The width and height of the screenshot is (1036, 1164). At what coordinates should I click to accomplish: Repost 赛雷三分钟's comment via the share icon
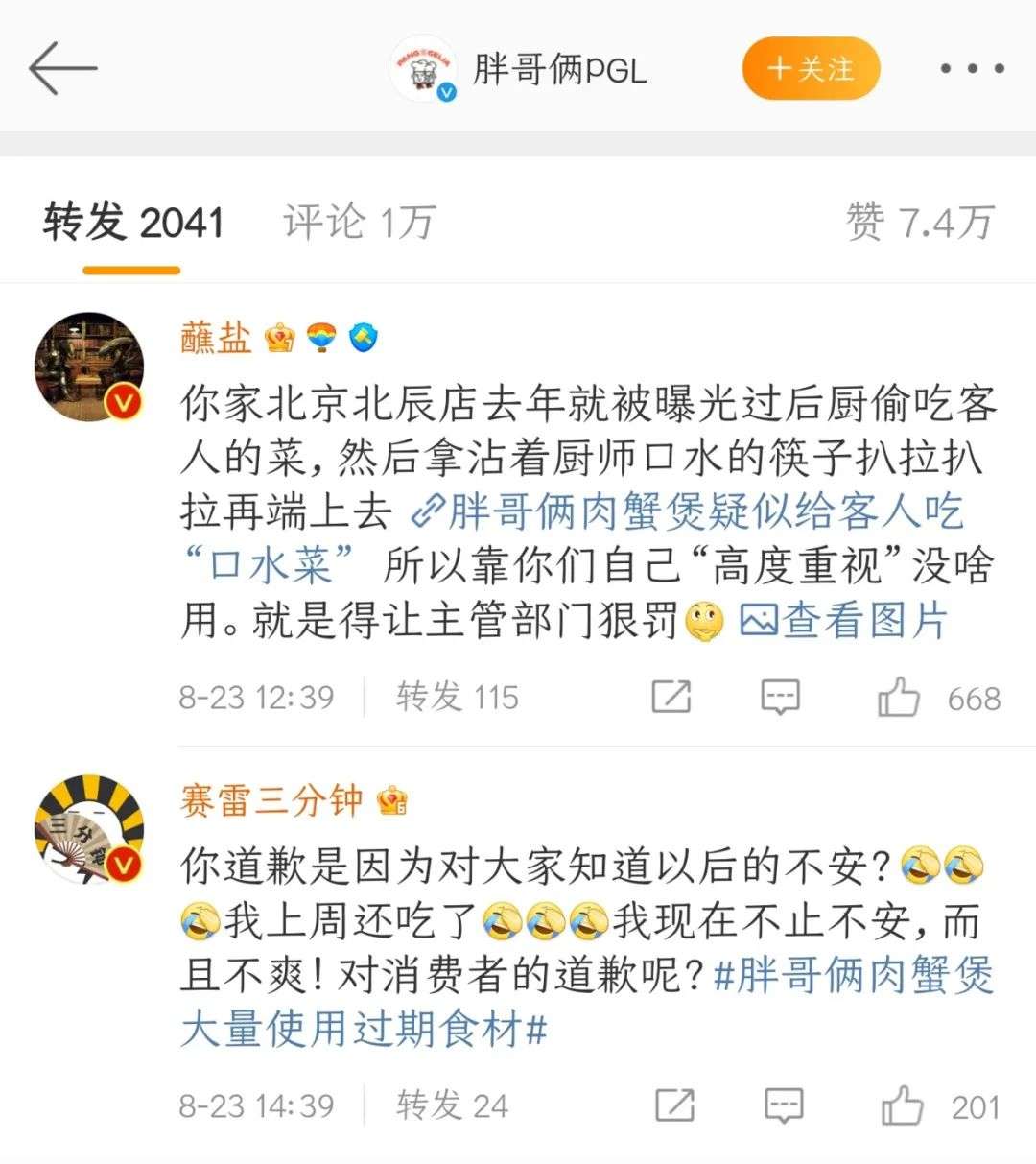click(x=674, y=1105)
